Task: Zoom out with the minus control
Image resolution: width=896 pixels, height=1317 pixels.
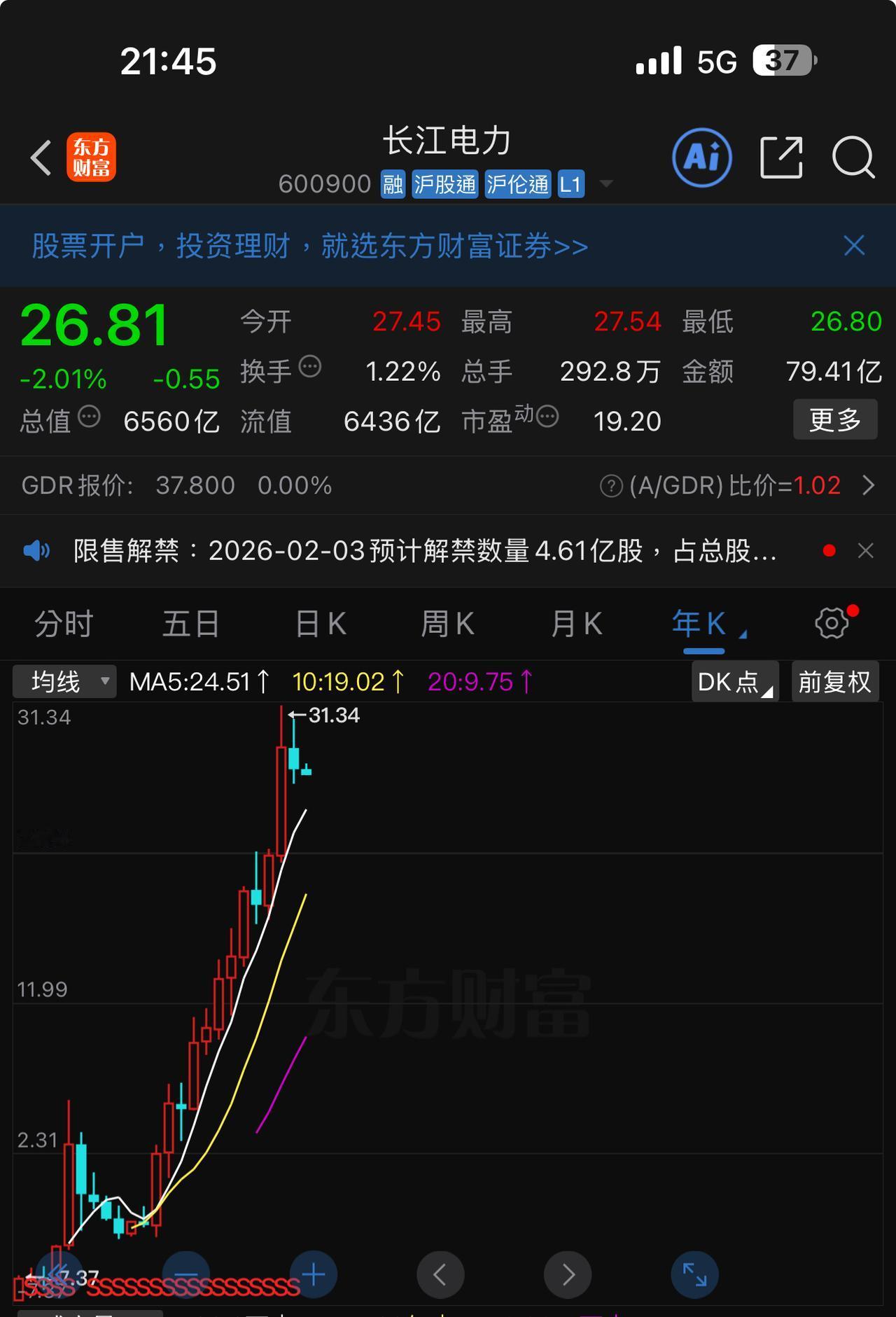Action: tap(185, 1274)
